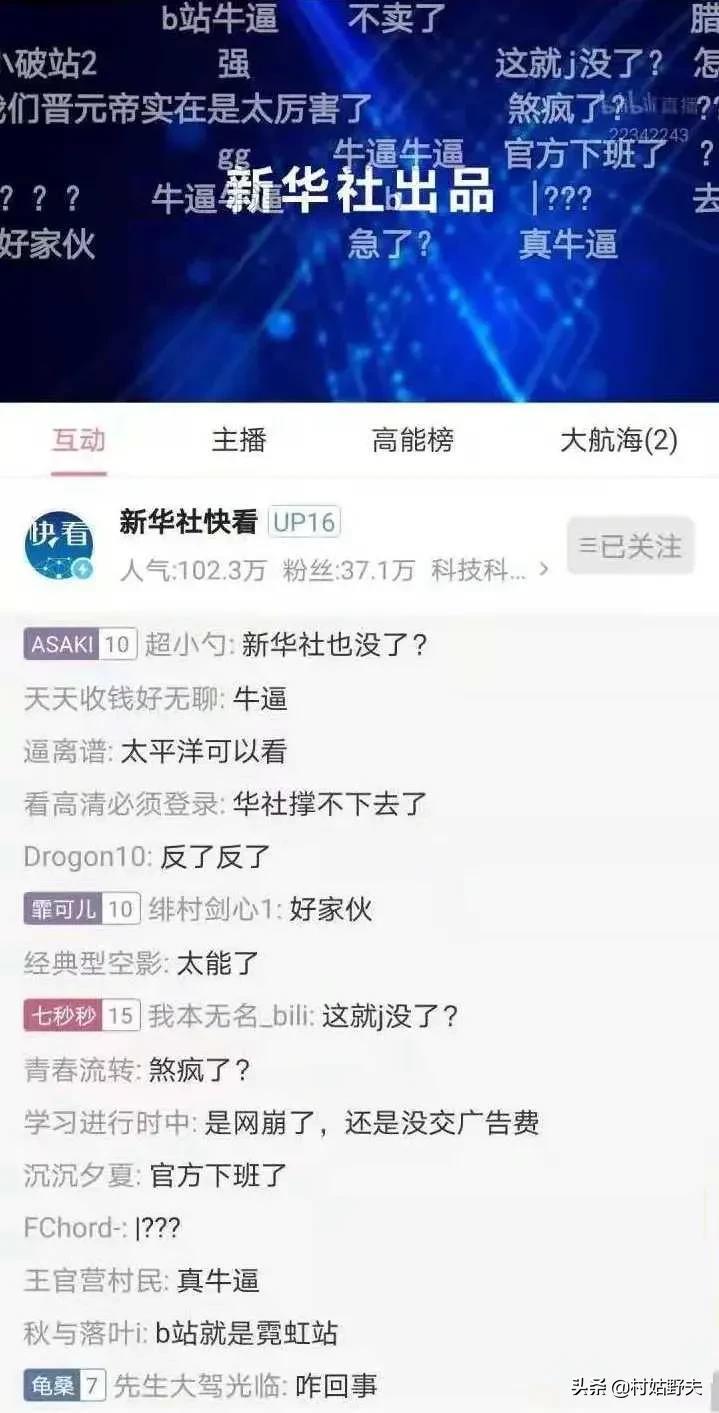Open the 高能榜 tab

[413, 440]
